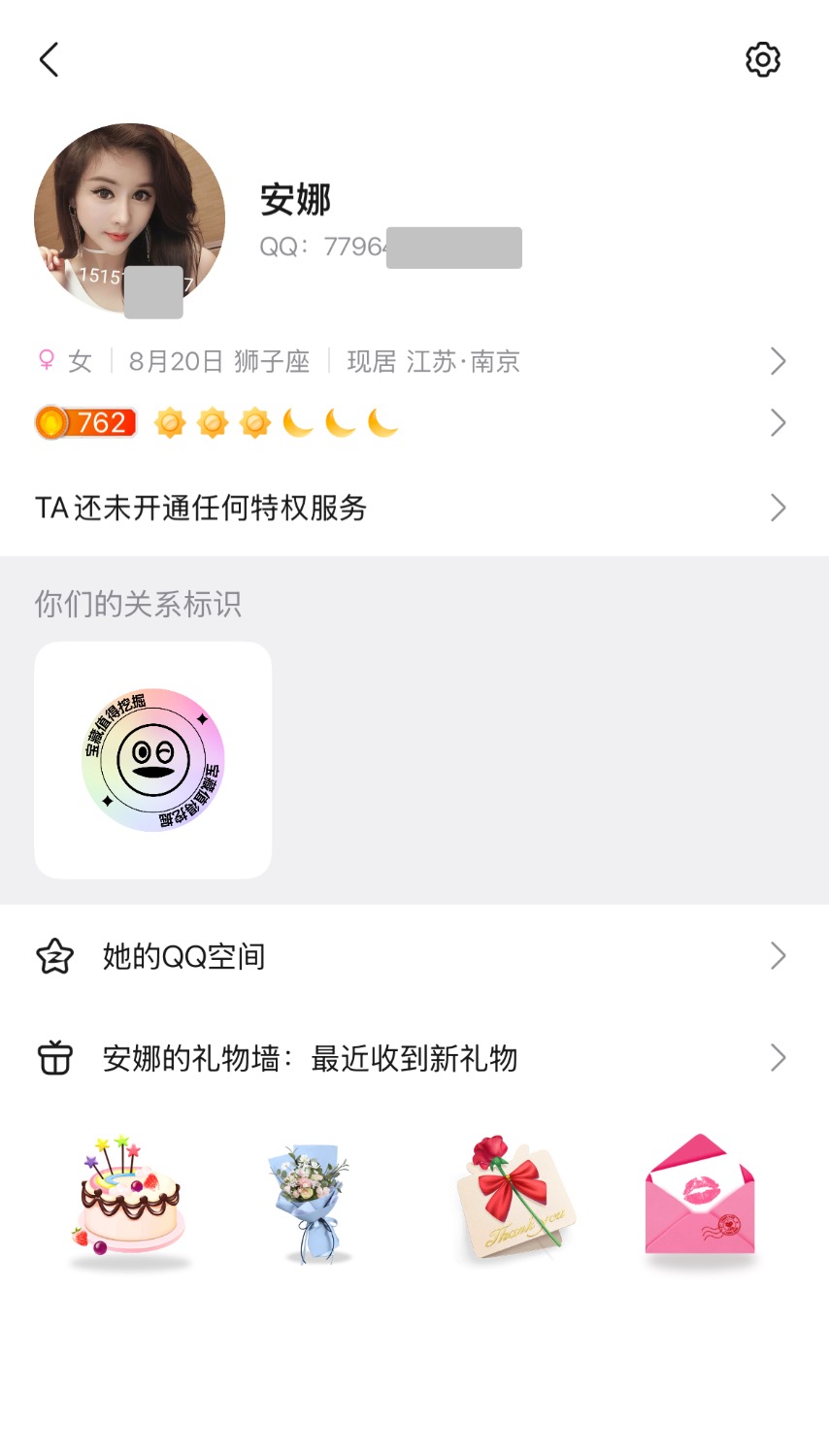Select the rose thank-you card gift
This screenshot has height=1456, width=829.
(x=514, y=1197)
